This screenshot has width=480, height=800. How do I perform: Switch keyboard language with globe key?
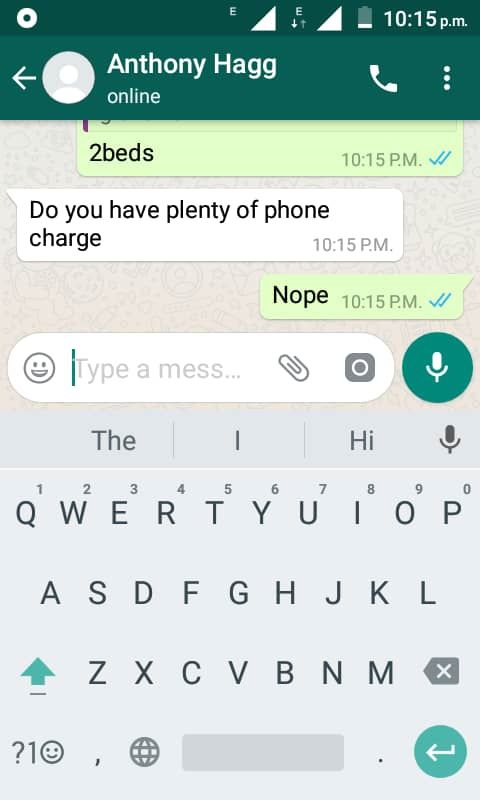tap(144, 752)
